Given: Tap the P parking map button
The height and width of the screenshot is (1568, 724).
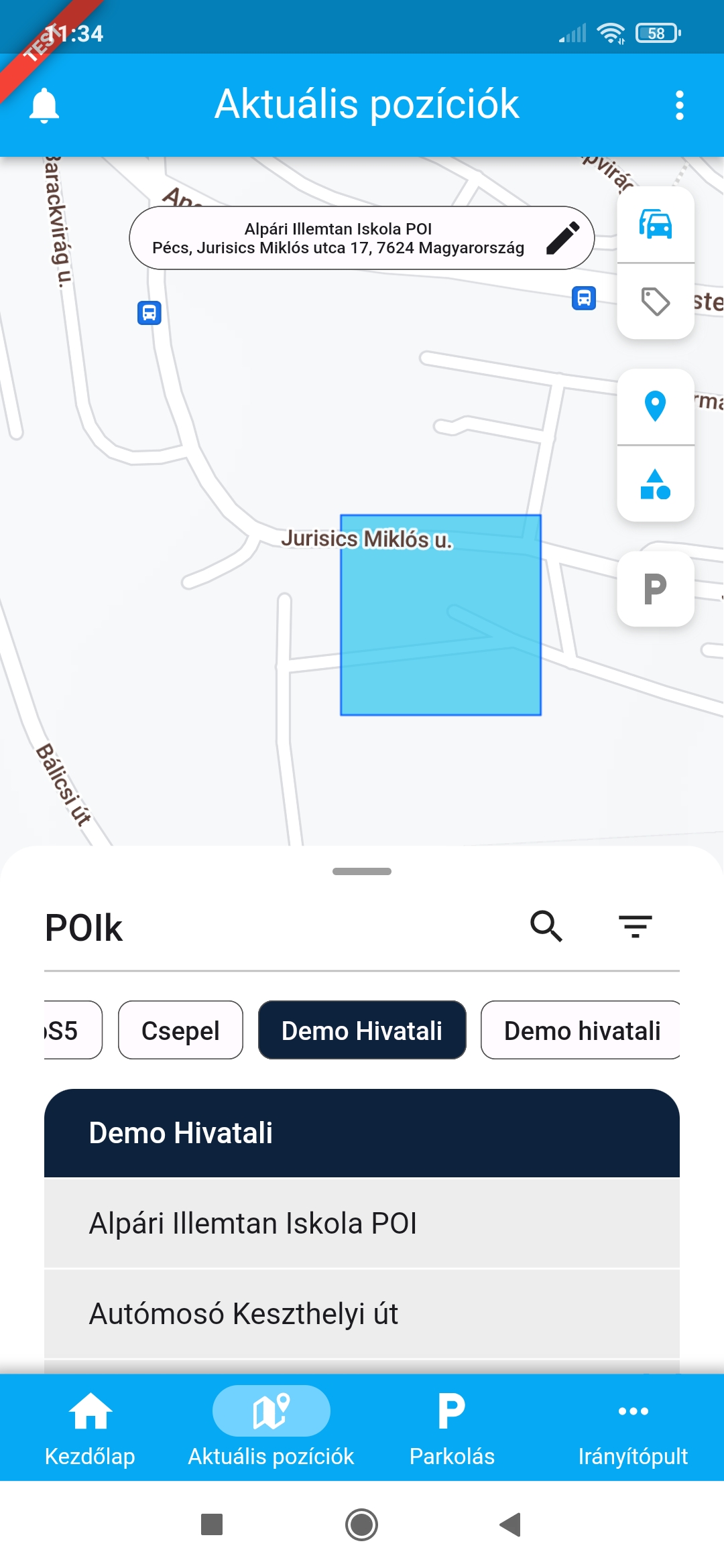Looking at the screenshot, I should pos(655,589).
